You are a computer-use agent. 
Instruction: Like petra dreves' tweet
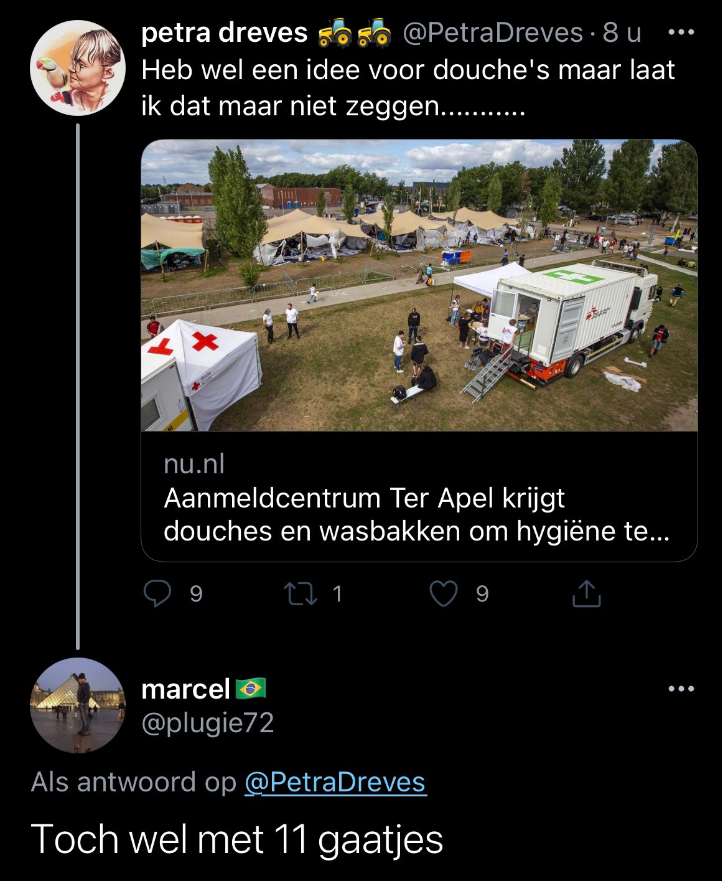(443, 594)
